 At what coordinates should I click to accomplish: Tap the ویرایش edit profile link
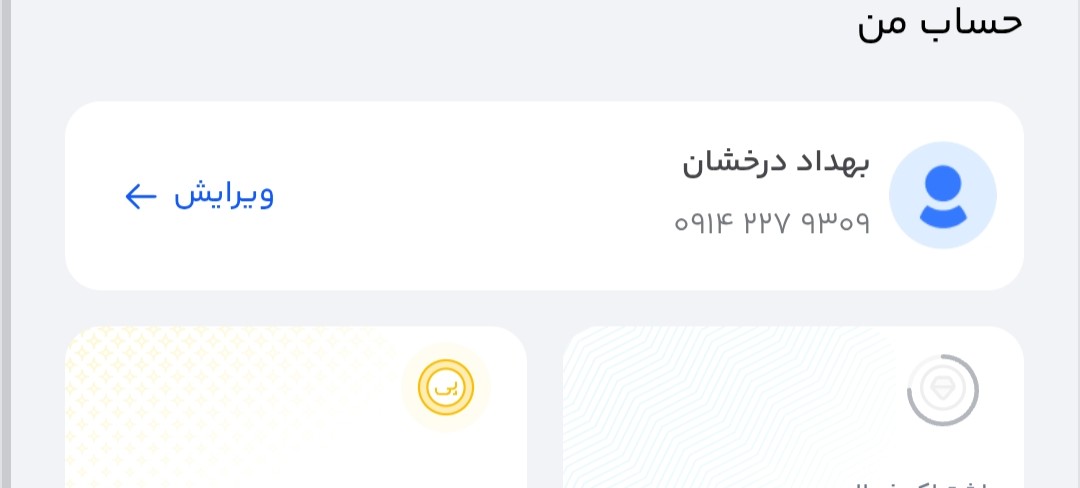[200, 195]
